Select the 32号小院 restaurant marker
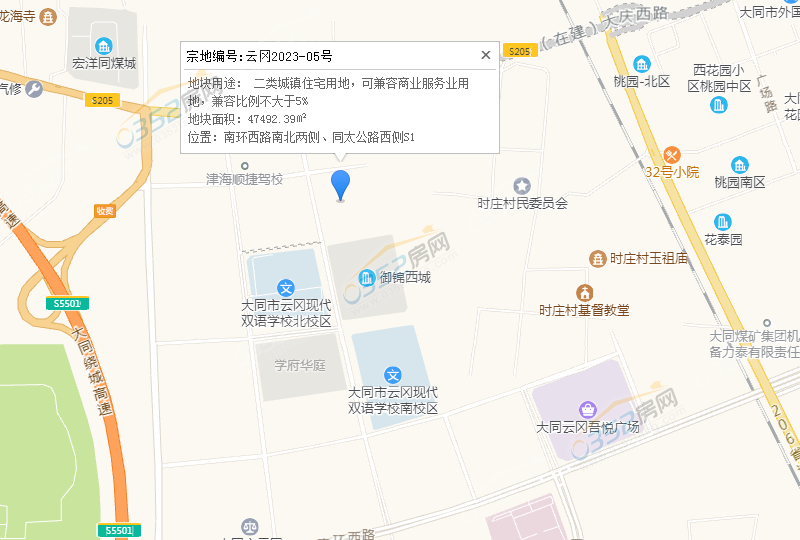This screenshot has height=540, width=800. point(672,154)
